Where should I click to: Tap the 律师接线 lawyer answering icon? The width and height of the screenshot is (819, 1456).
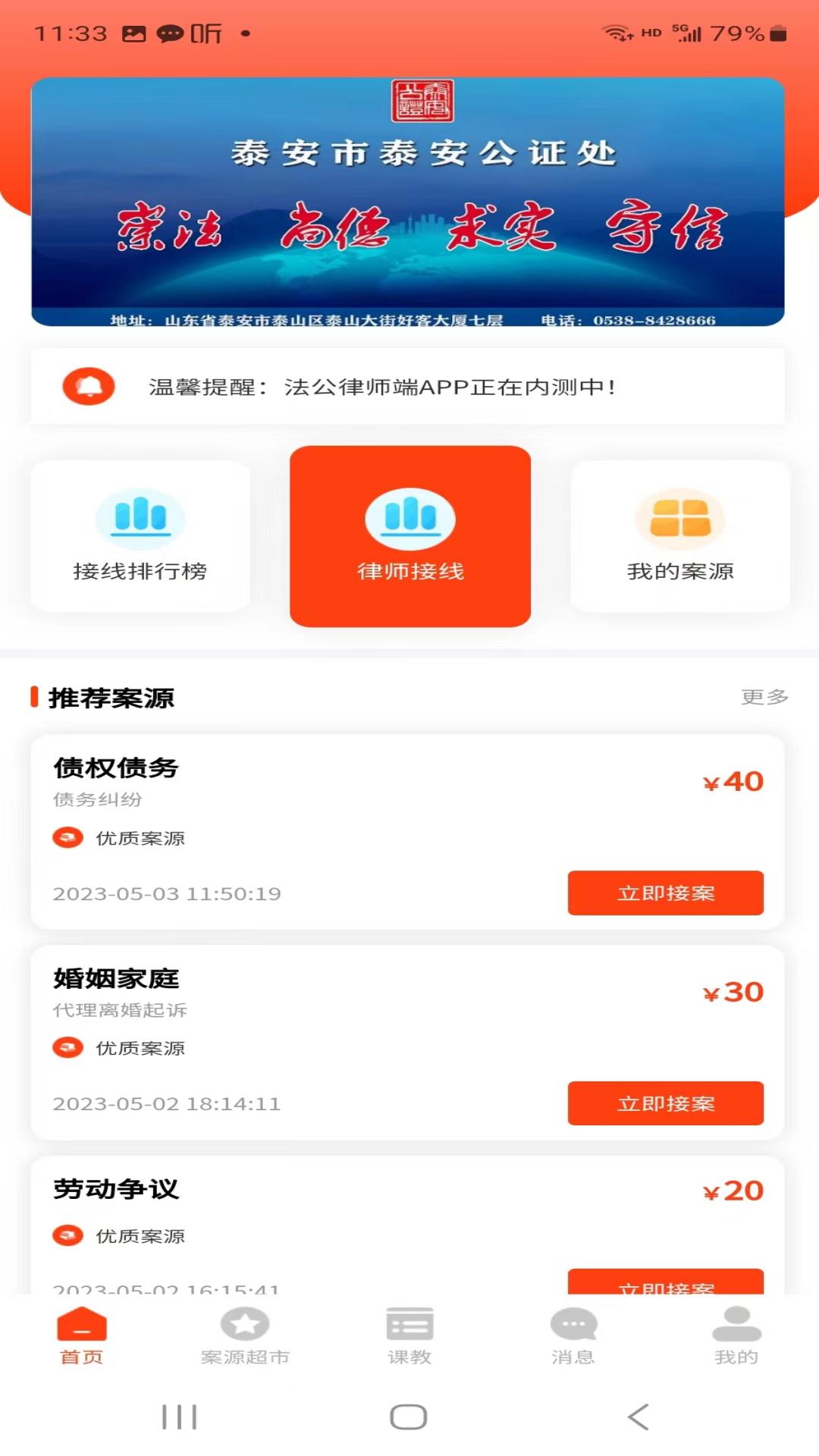[x=409, y=519]
